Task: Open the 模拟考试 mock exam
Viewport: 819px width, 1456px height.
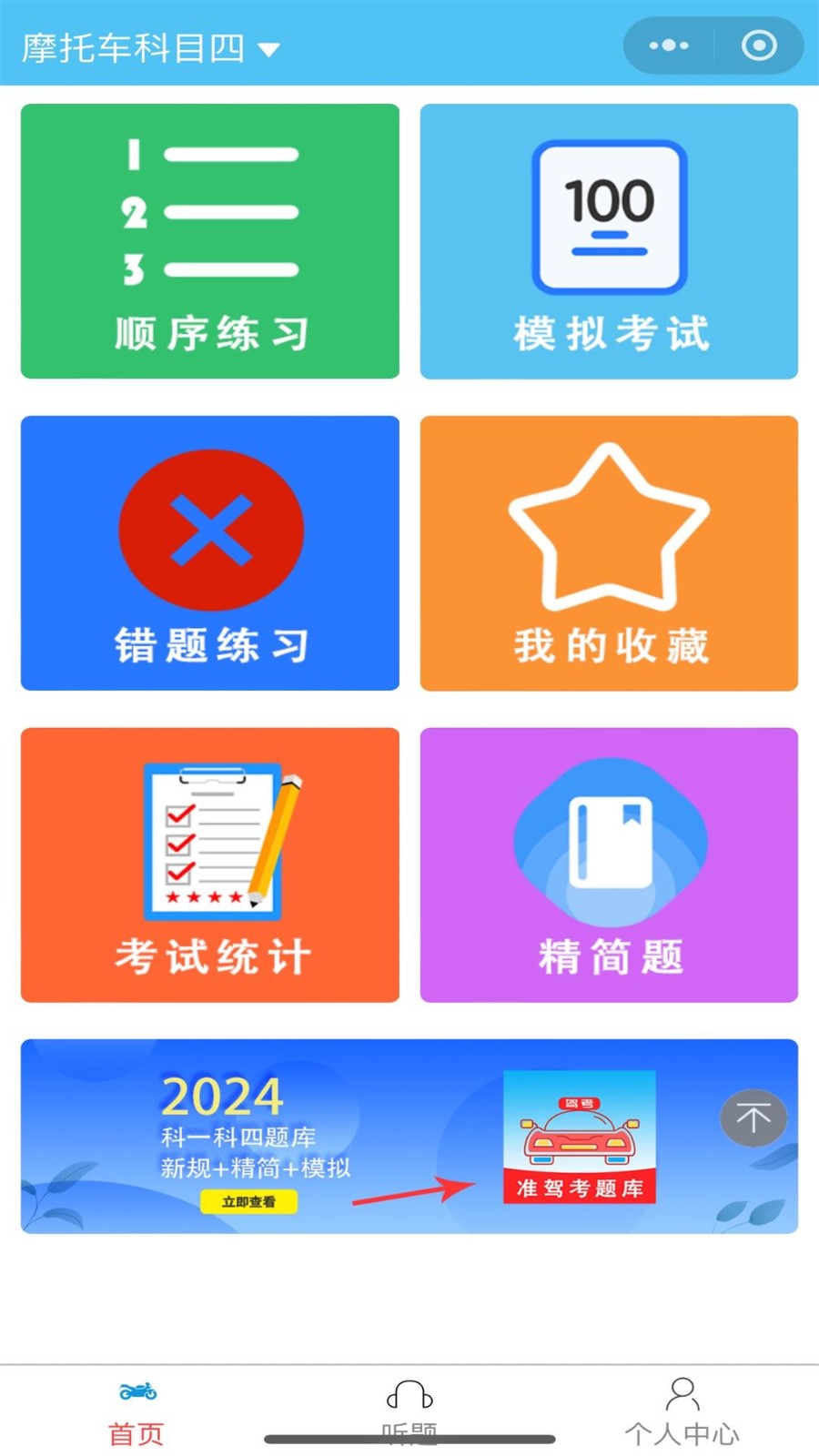Action: coord(609,241)
